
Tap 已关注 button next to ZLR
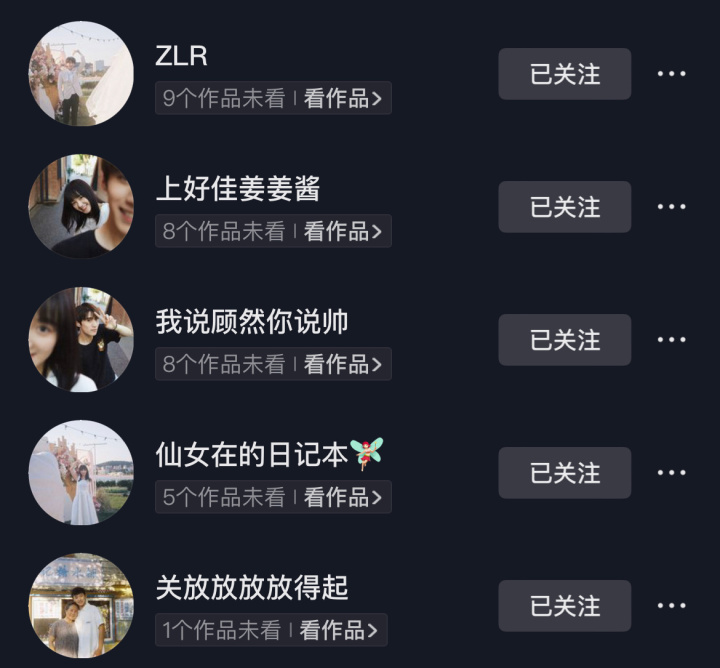pyautogui.click(x=564, y=74)
